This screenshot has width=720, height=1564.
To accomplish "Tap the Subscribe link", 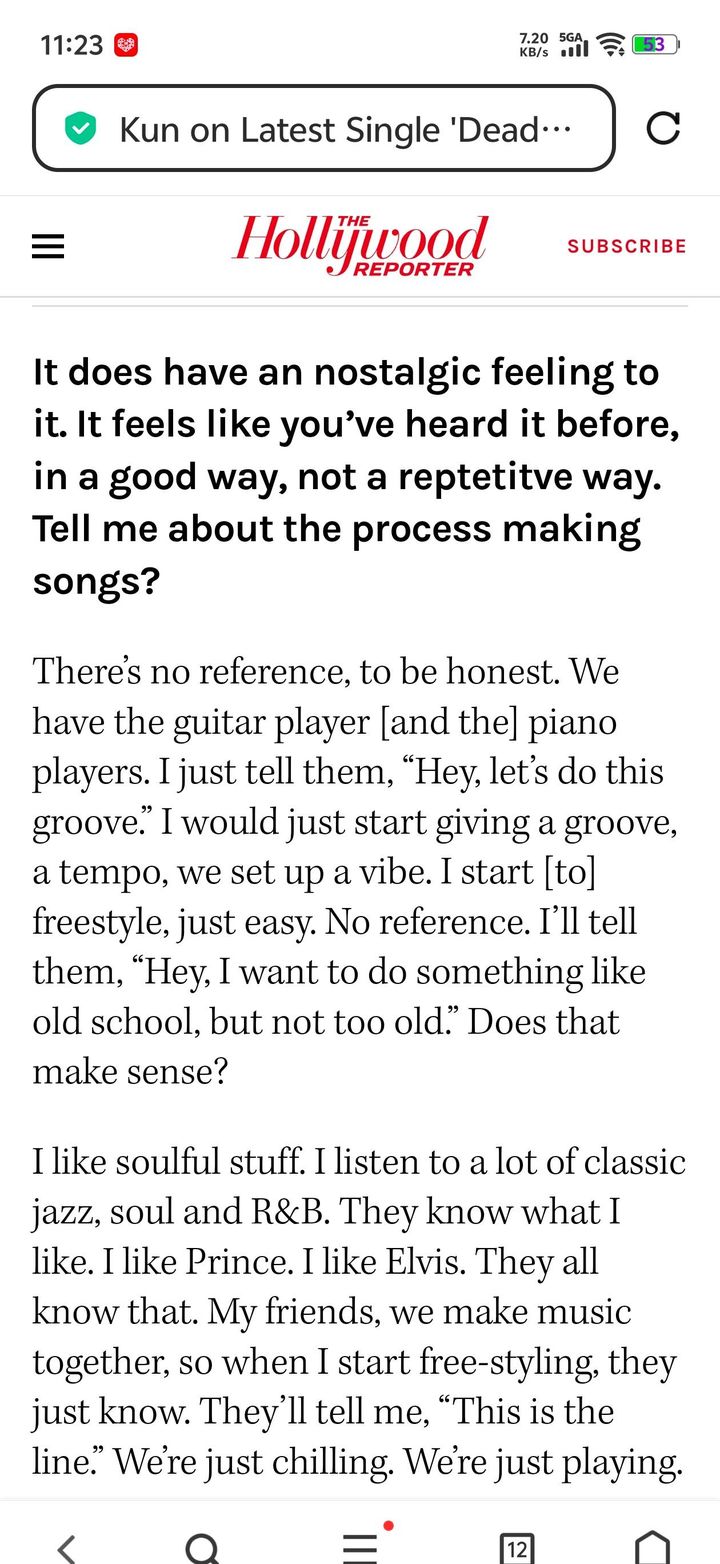I will (x=627, y=246).
